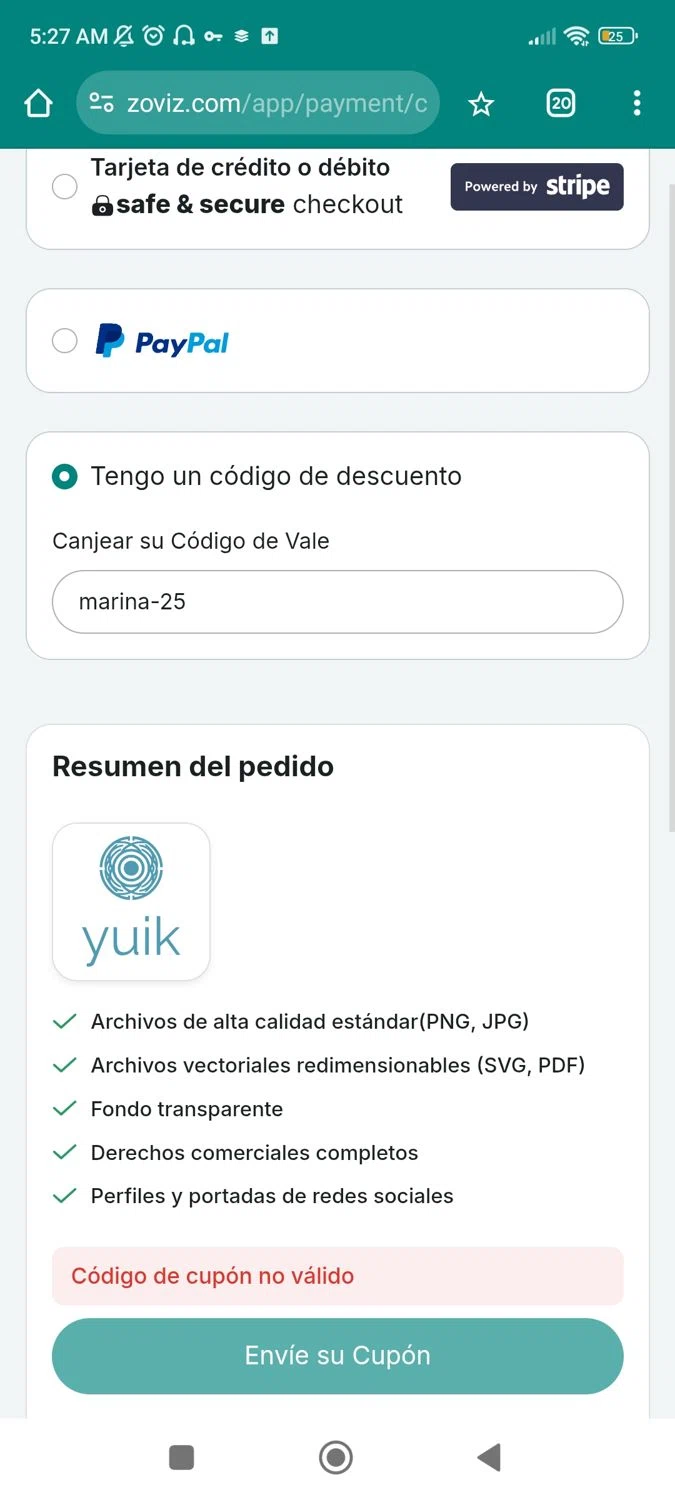675x1500 pixels.
Task: Bookmark this page with the star
Action: 481,103
